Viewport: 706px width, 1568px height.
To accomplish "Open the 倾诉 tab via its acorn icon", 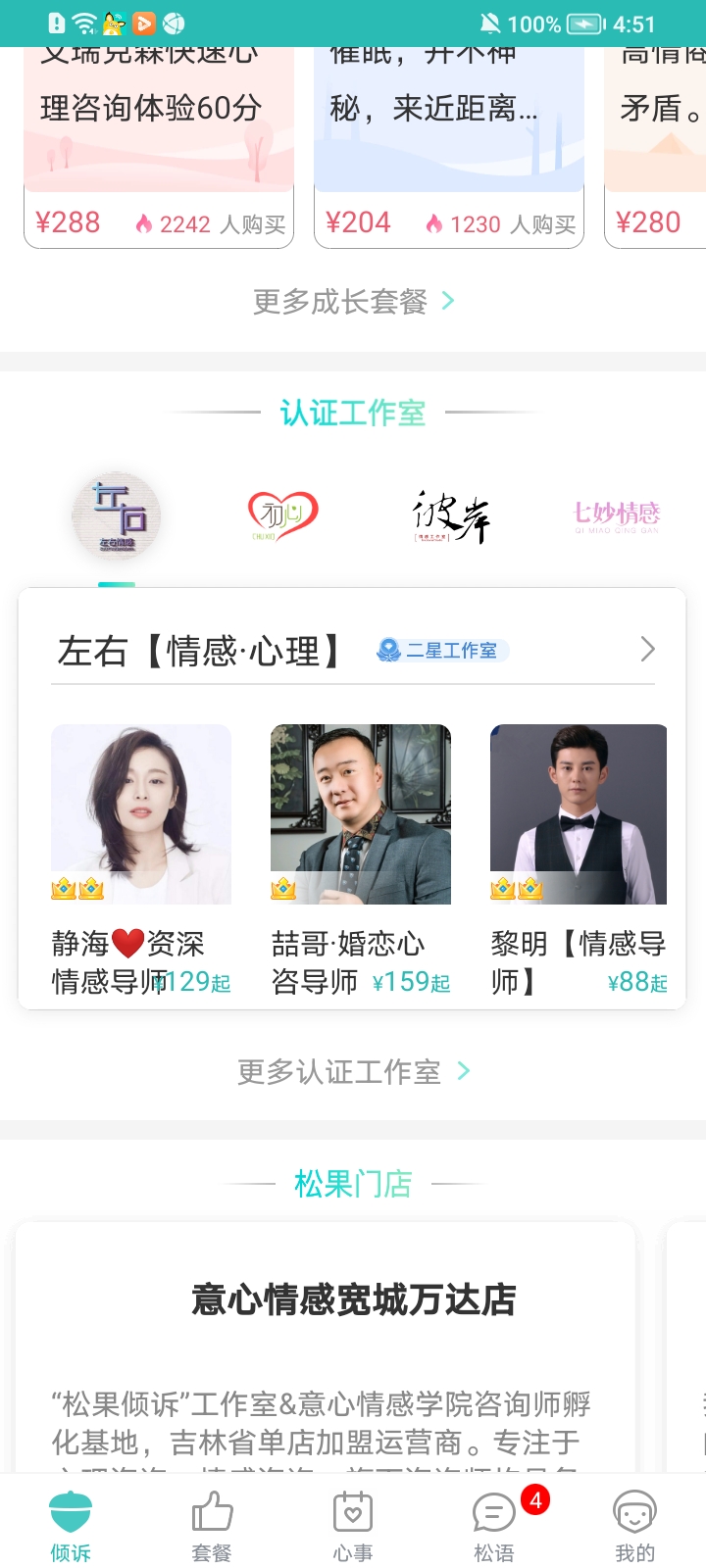I will [x=69, y=1514].
